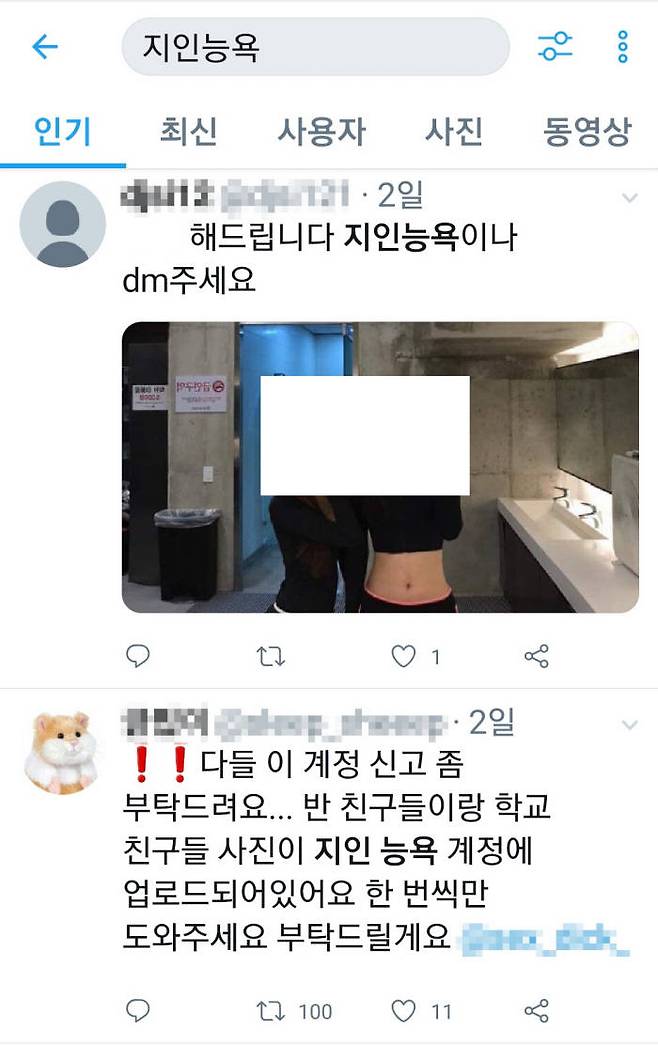Tap the search box at the top

pos(315,46)
